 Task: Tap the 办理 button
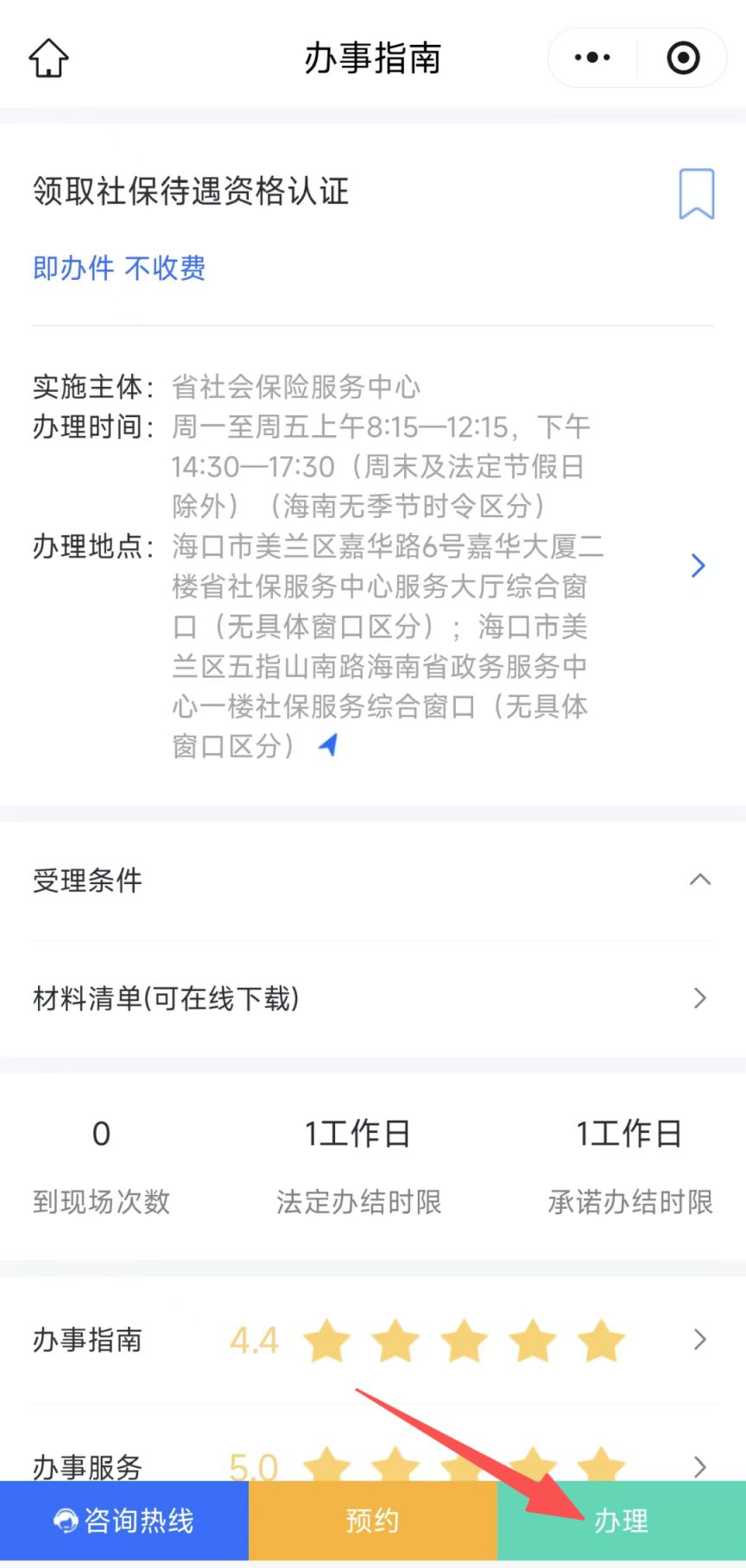(620, 1520)
